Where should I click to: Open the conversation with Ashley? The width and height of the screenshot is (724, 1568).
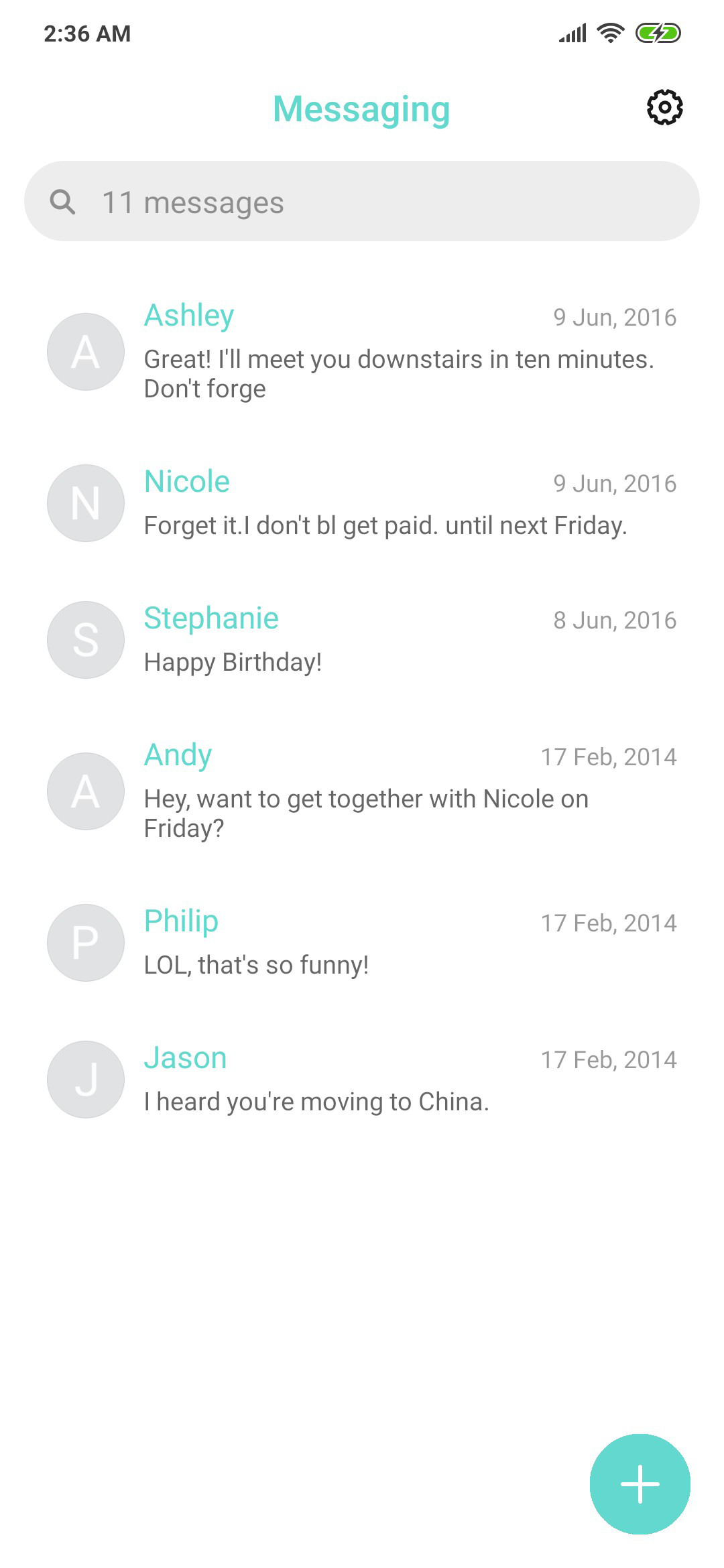pos(362,352)
